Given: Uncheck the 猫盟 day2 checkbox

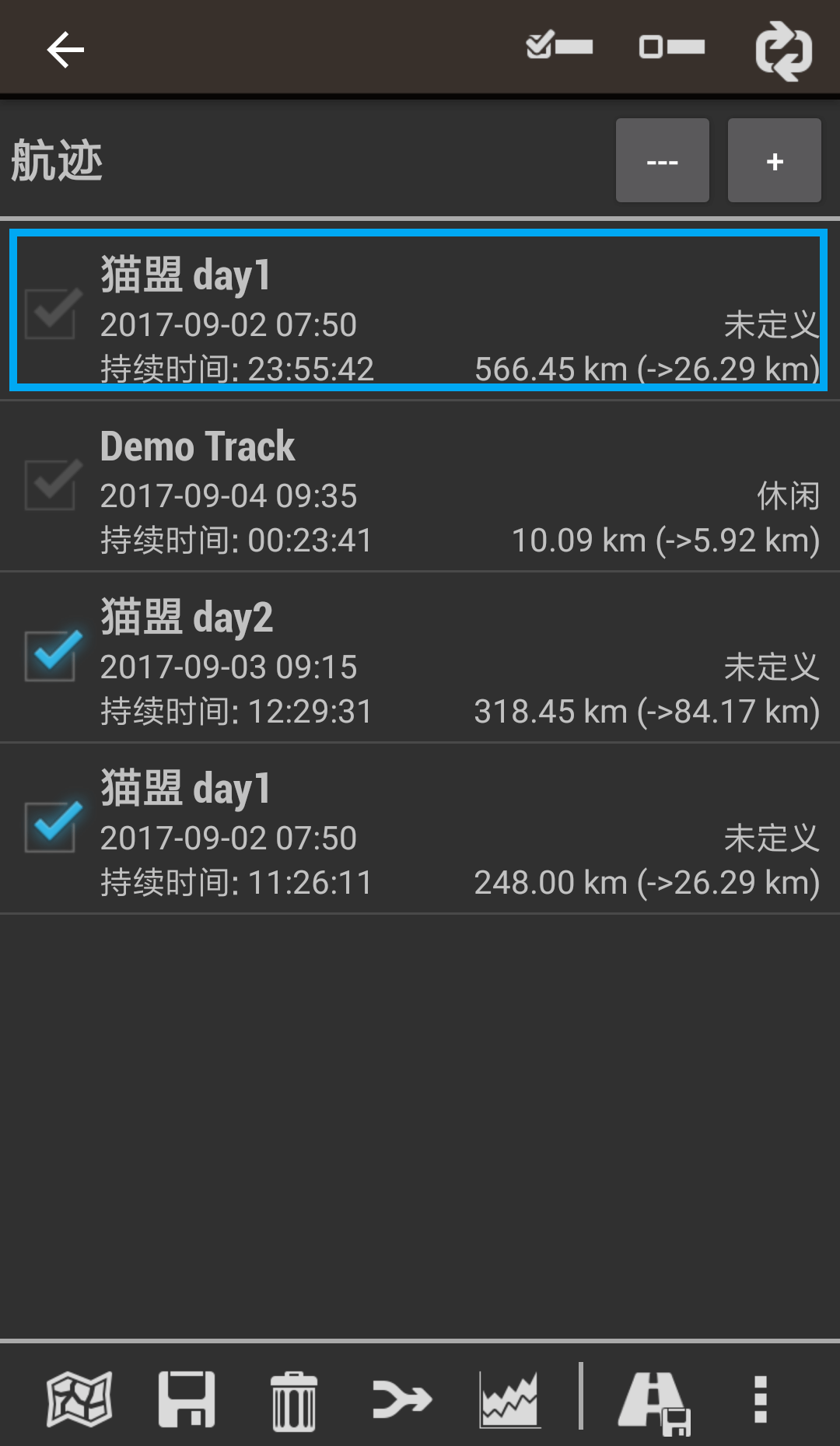Looking at the screenshot, I should pos(51,655).
